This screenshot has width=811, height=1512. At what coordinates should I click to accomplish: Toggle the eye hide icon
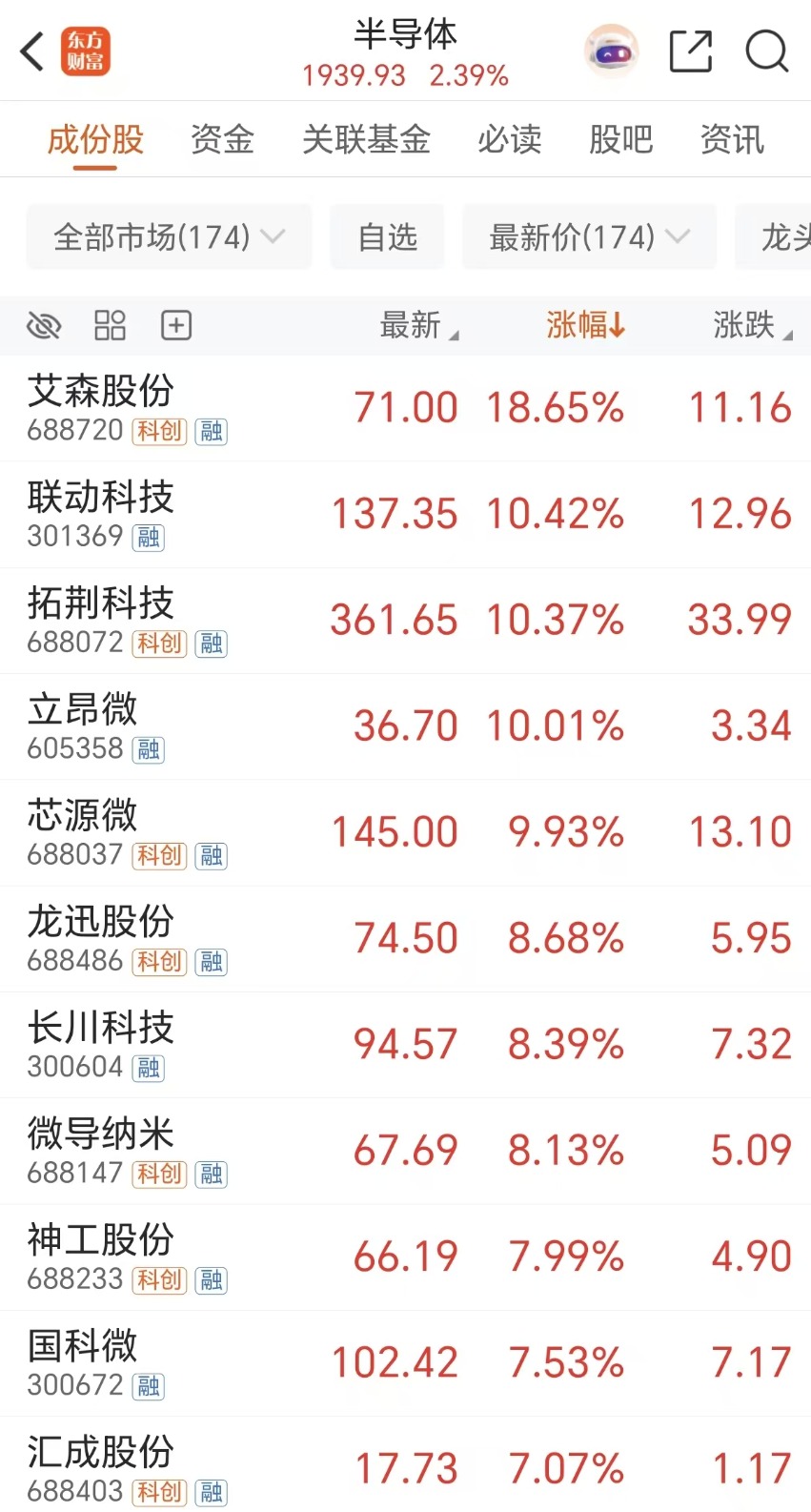point(44,326)
